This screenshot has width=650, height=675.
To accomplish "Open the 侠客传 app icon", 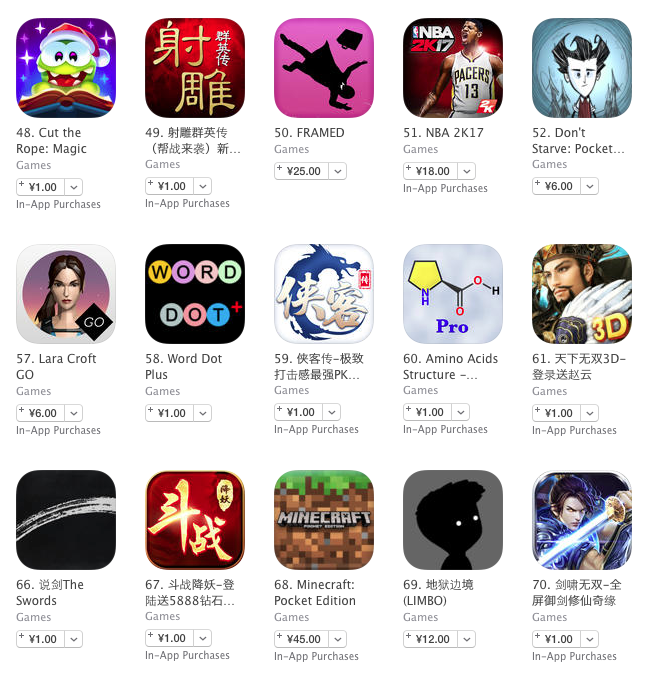I will (324, 294).
